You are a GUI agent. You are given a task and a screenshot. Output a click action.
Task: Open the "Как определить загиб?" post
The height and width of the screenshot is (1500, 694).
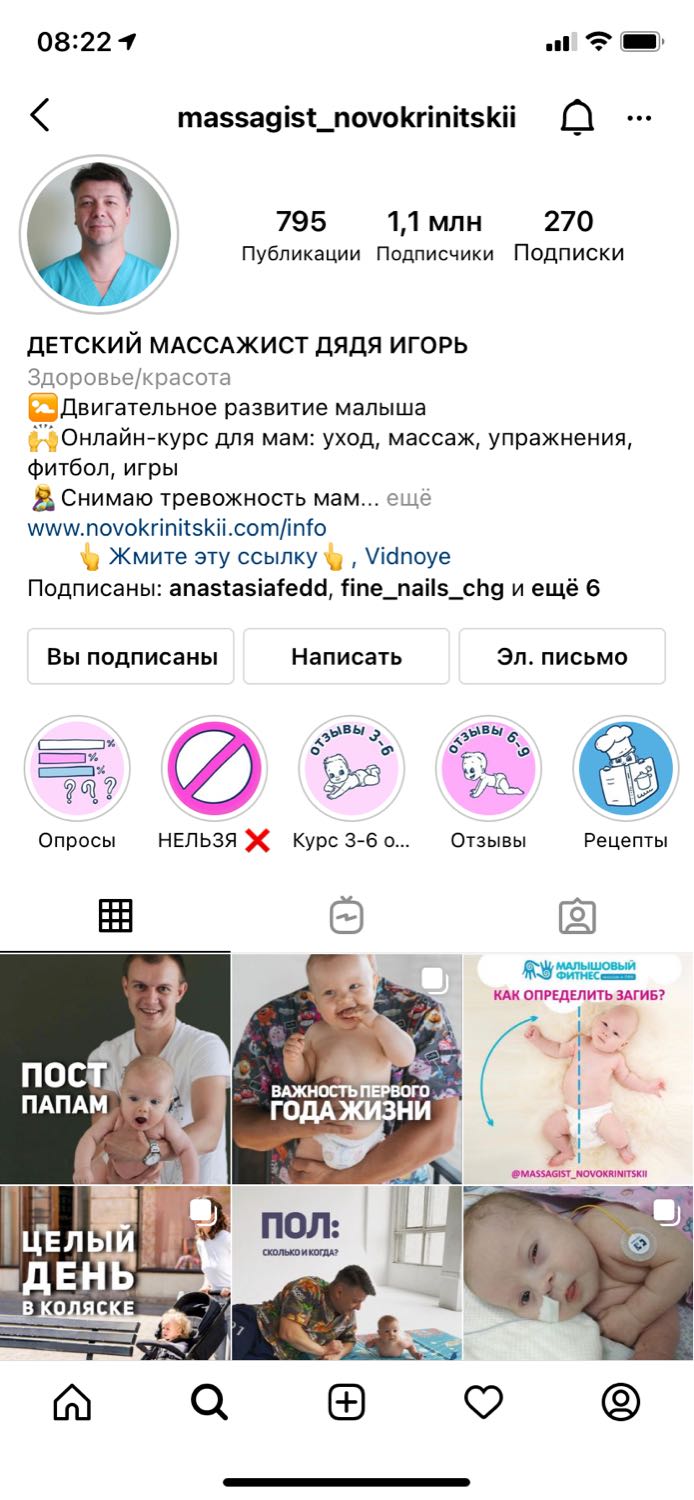pos(579,1068)
